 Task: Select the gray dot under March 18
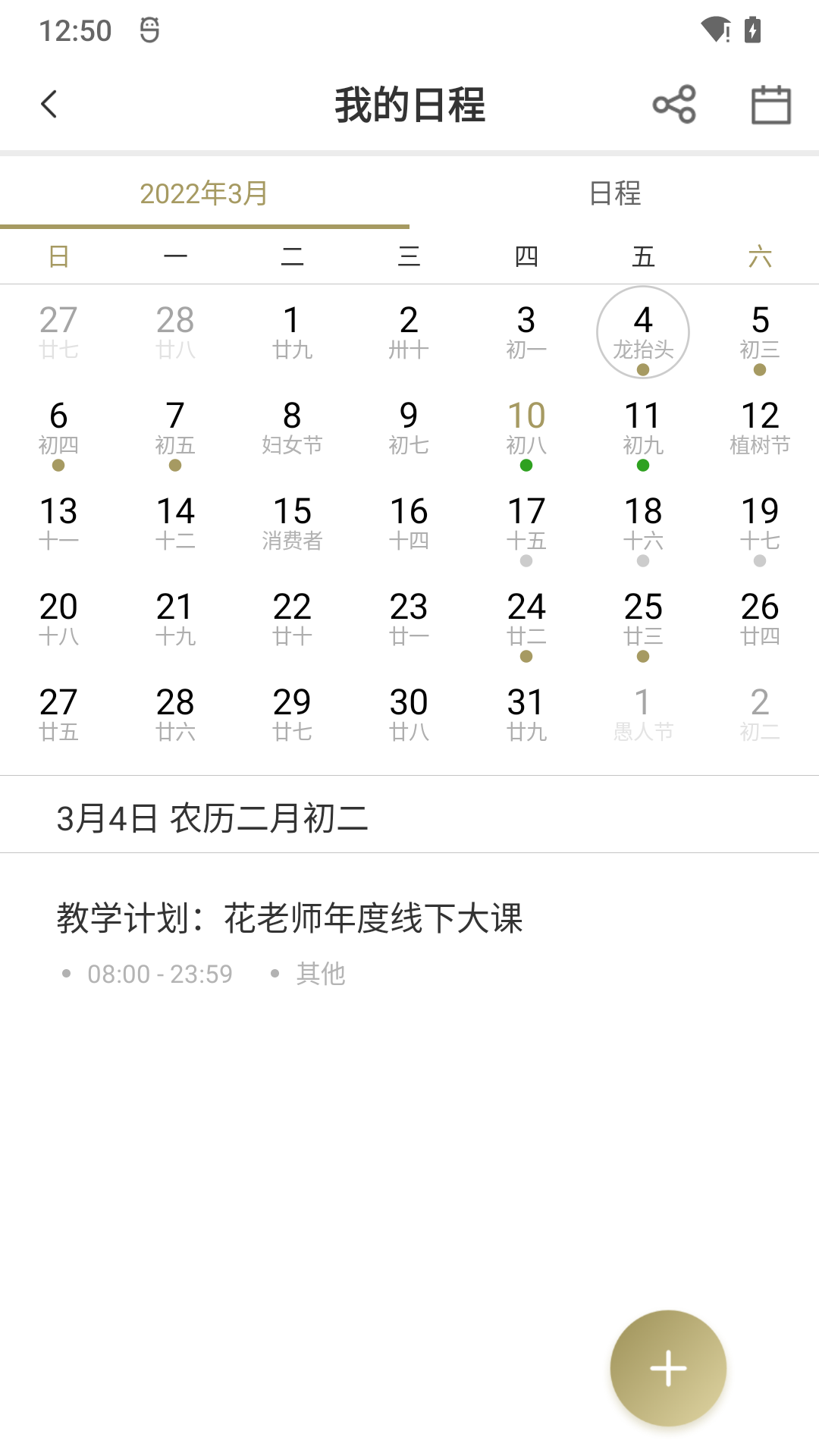pos(643,561)
